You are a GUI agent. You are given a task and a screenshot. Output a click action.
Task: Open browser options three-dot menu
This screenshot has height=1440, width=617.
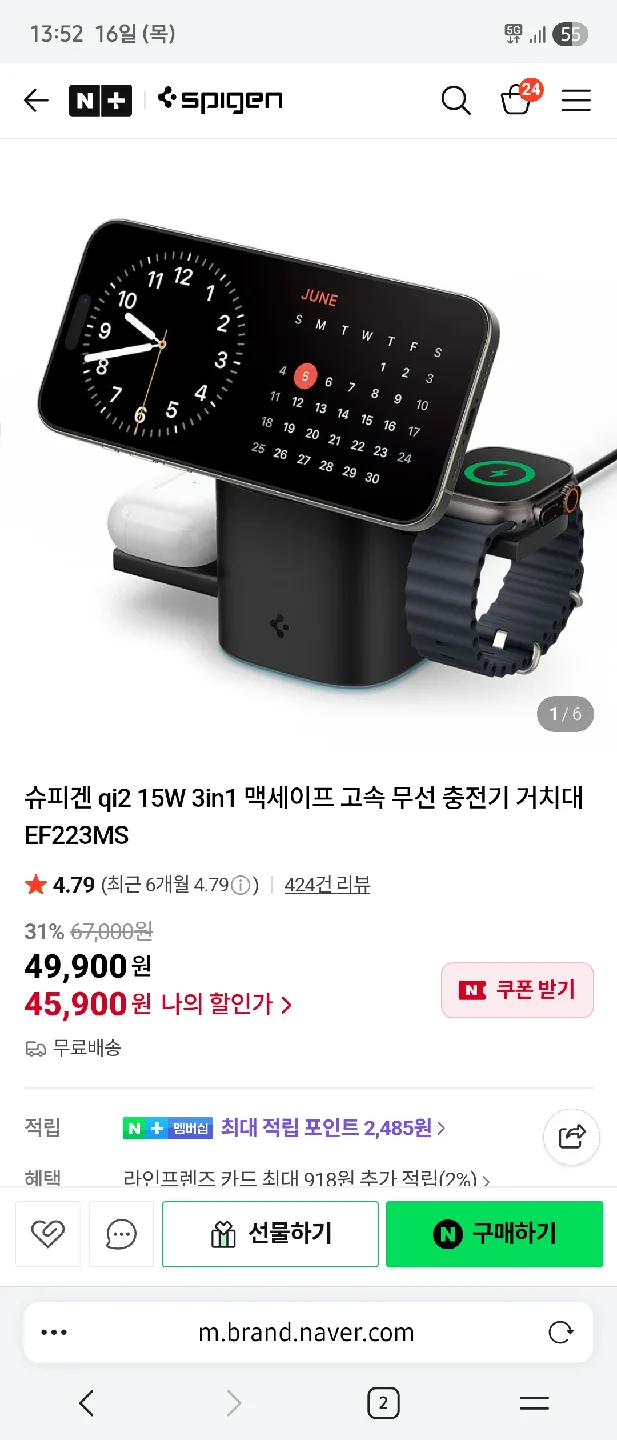coord(54,1332)
